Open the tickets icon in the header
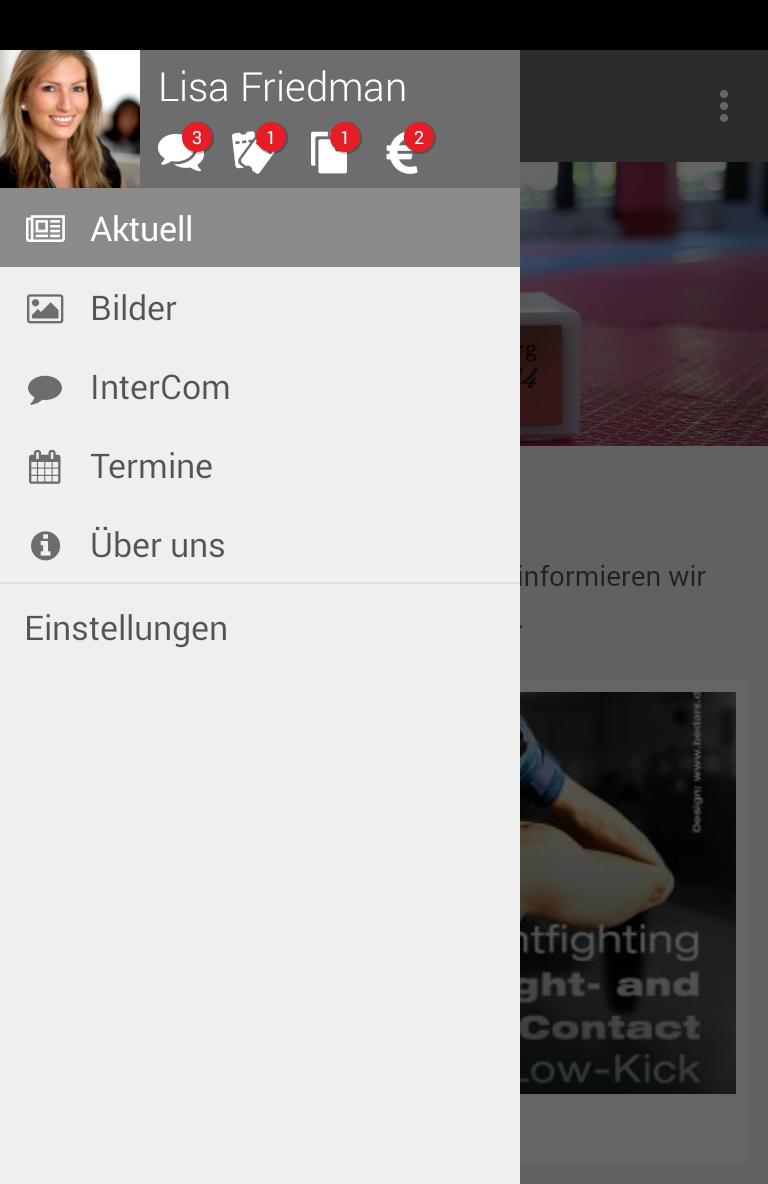Screen dimensions: 768x1184 (253, 153)
